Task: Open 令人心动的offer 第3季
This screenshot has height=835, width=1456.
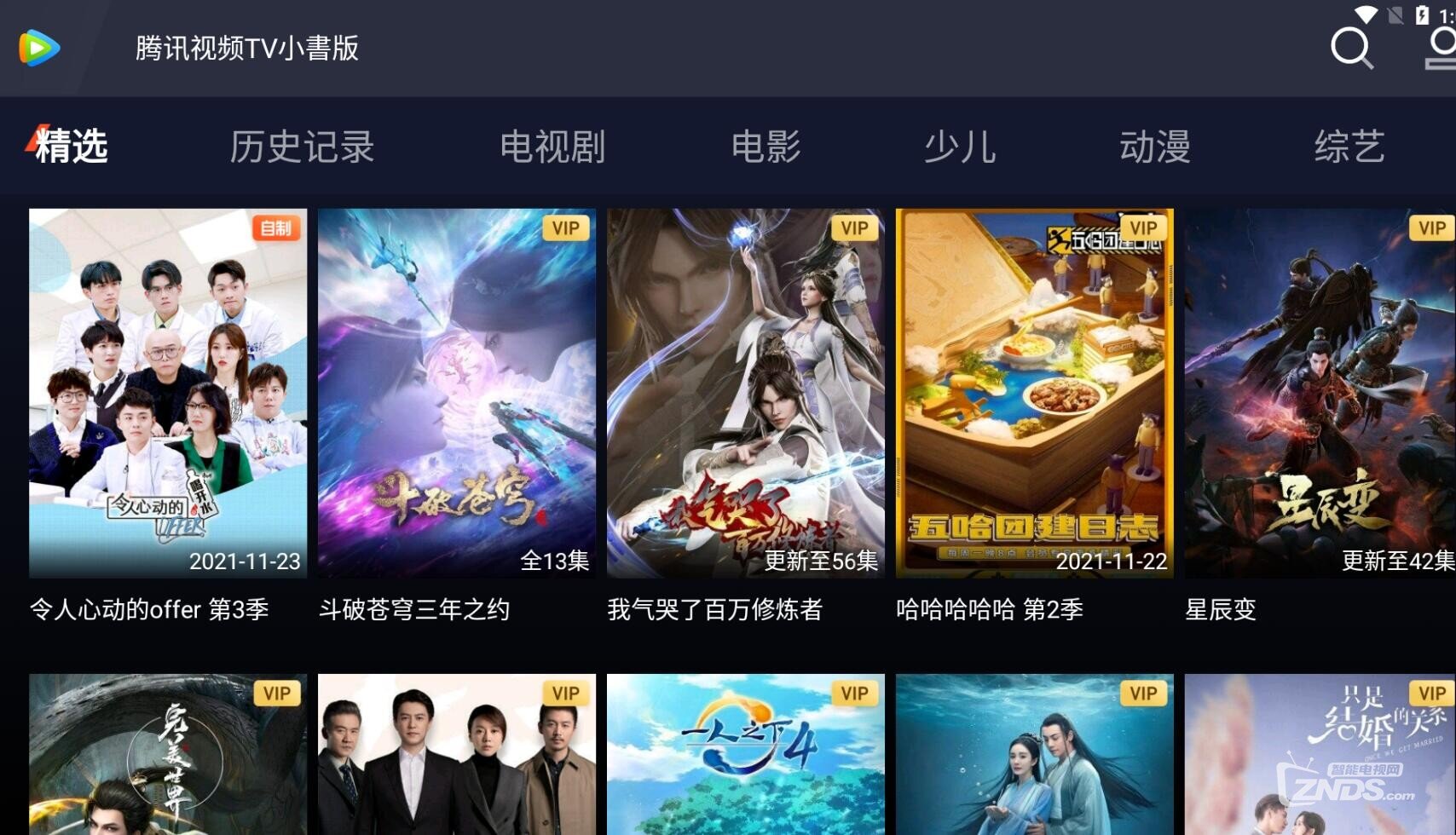Action: [x=168, y=394]
